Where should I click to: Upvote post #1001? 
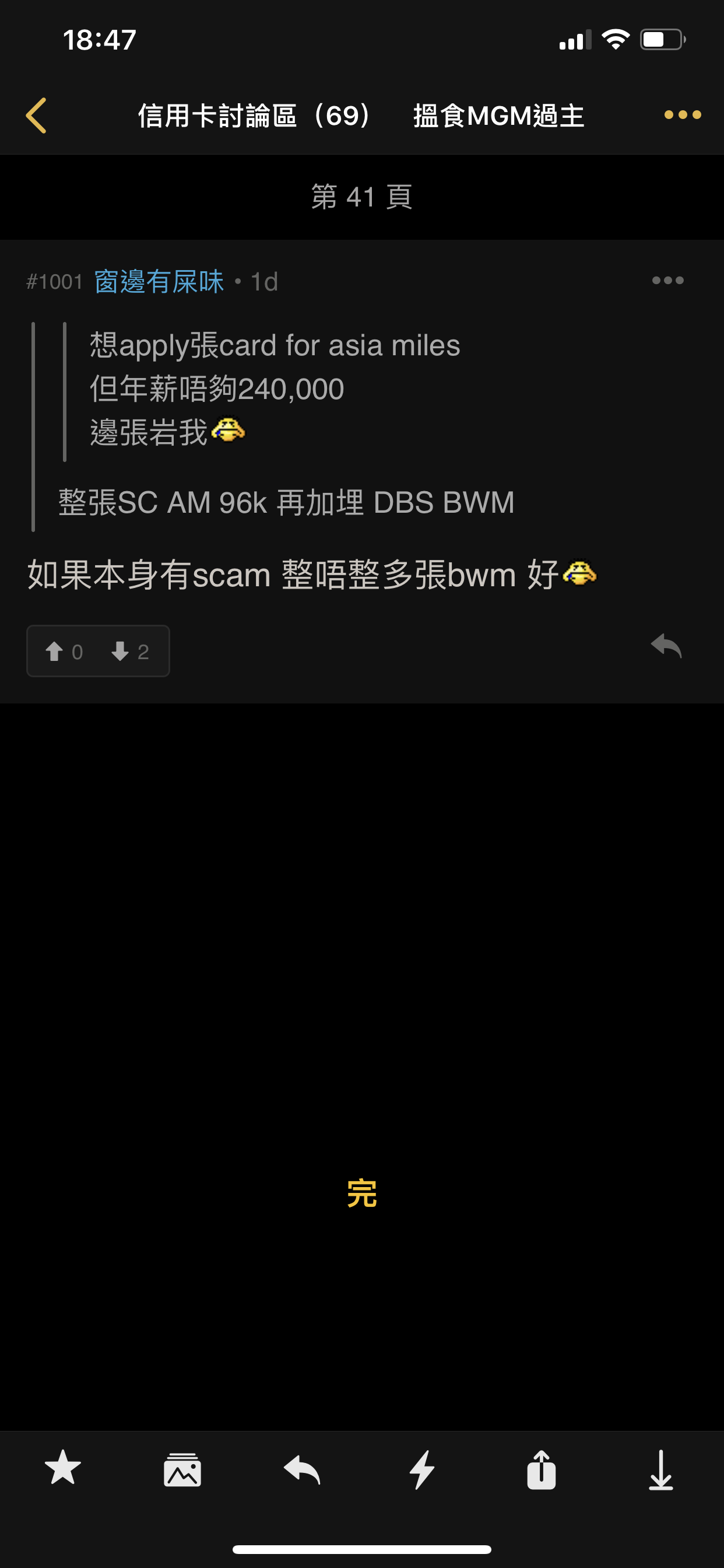64,652
